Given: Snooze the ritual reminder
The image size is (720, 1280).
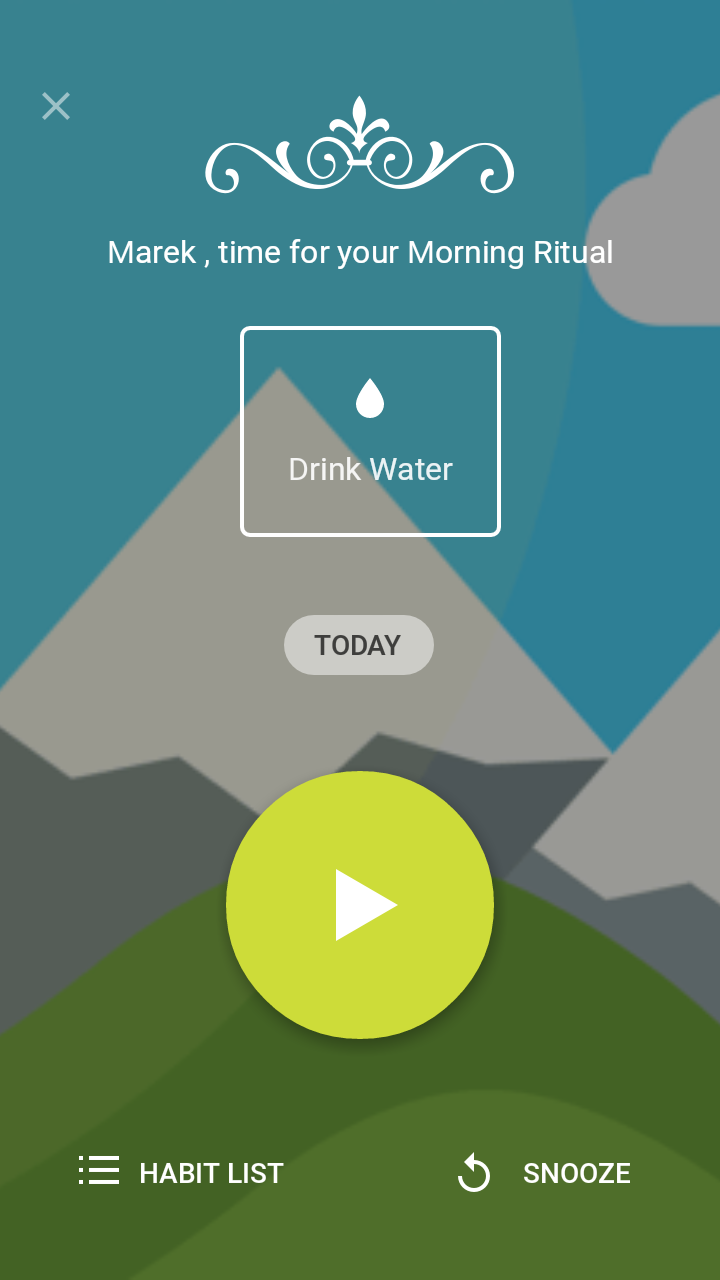Looking at the screenshot, I should (544, 1173).
